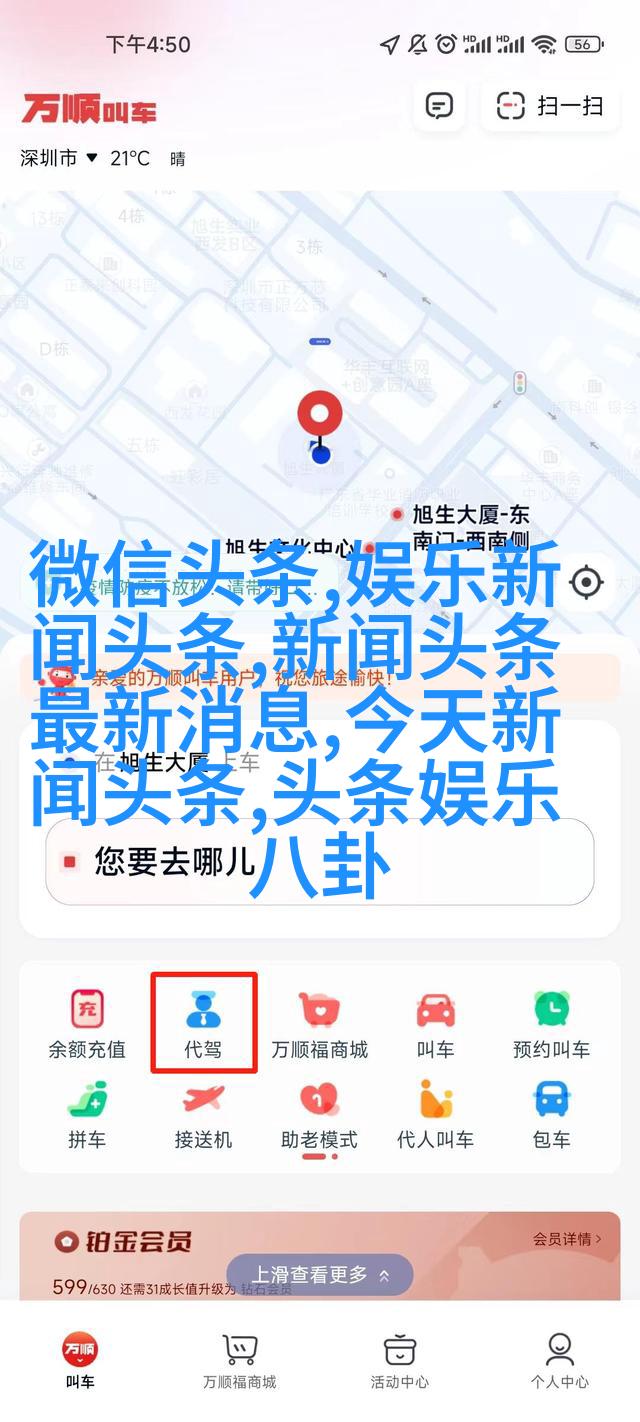Open the 深圳市 city selector
The height and width of the screenshot is (1422, 640).
click(x=59, y=158)
